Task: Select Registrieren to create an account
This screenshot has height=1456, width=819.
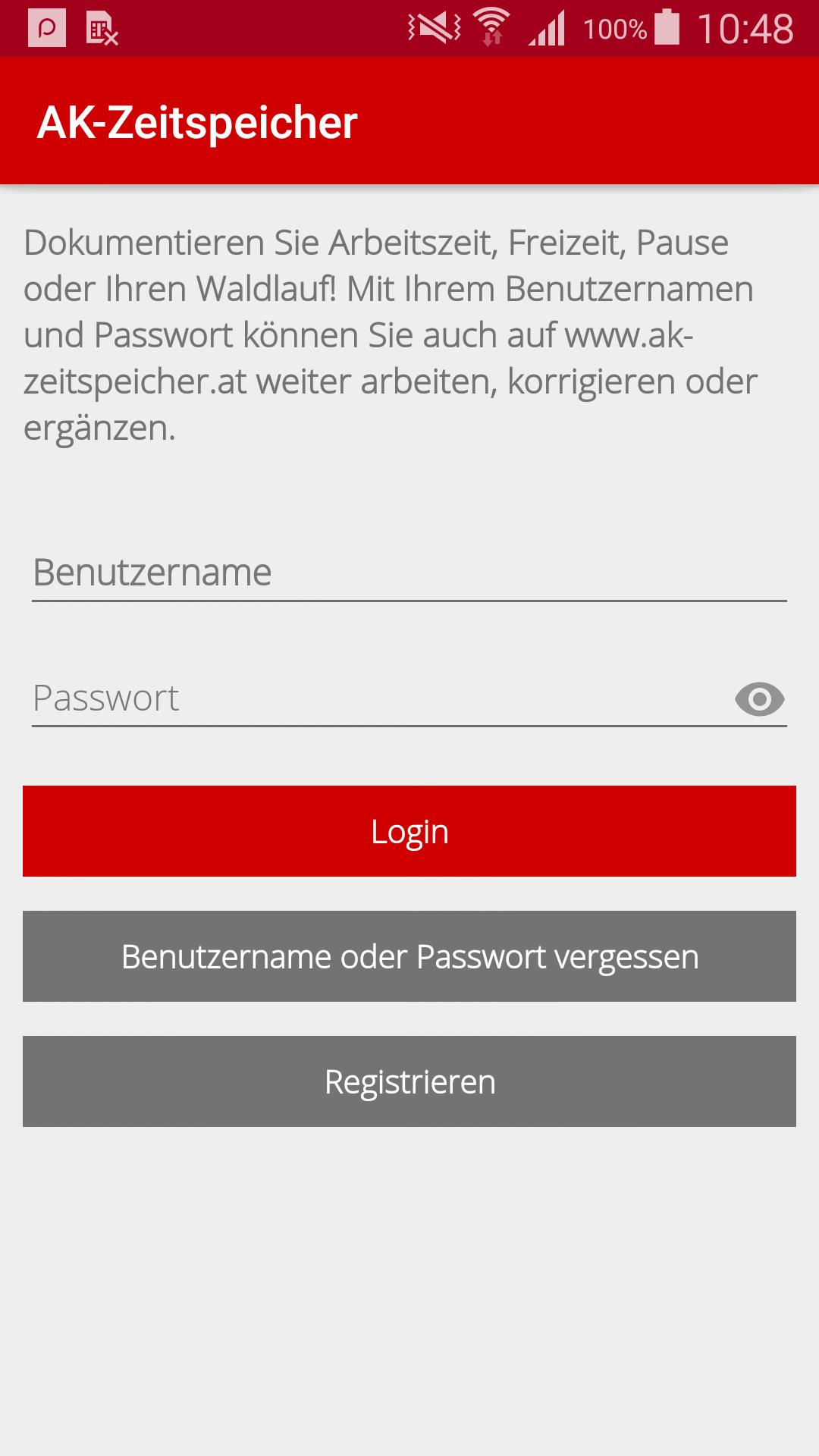Action: pyautogui.click(x=409, y=1081)
